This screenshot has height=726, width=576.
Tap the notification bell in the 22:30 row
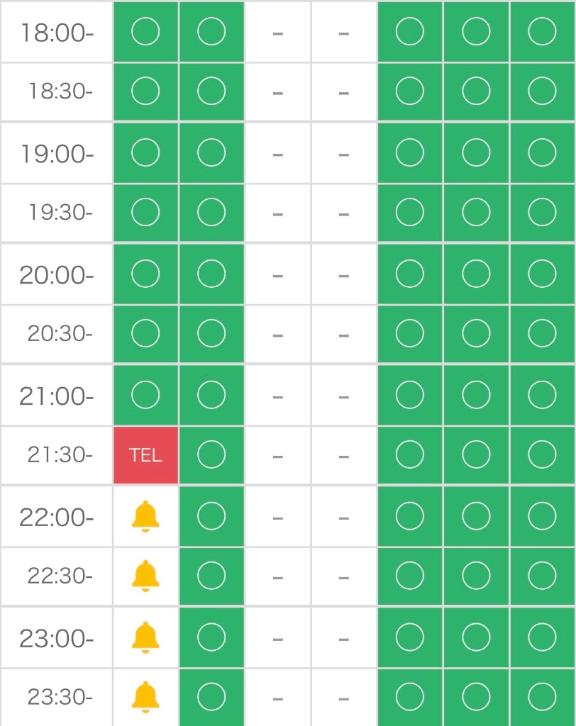tap(146, 576)
